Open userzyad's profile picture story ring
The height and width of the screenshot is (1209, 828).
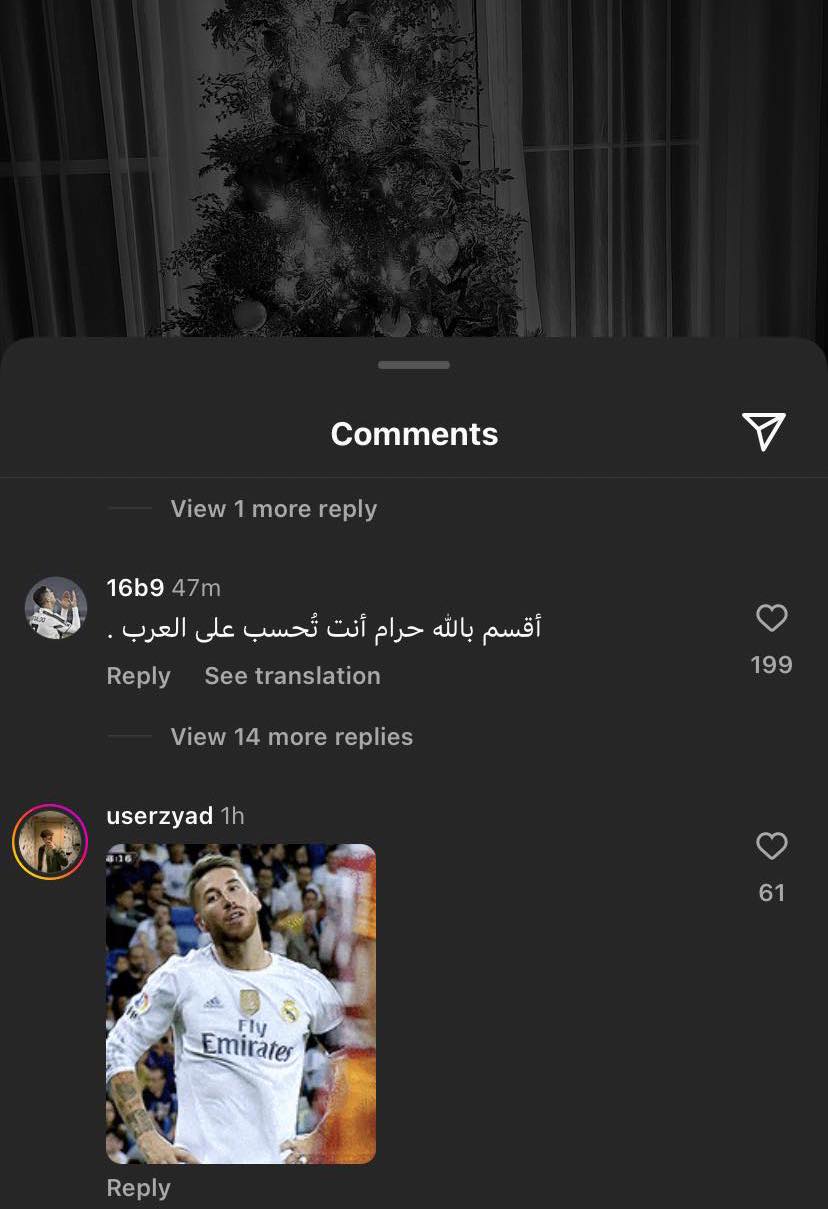tap(50, 841)
